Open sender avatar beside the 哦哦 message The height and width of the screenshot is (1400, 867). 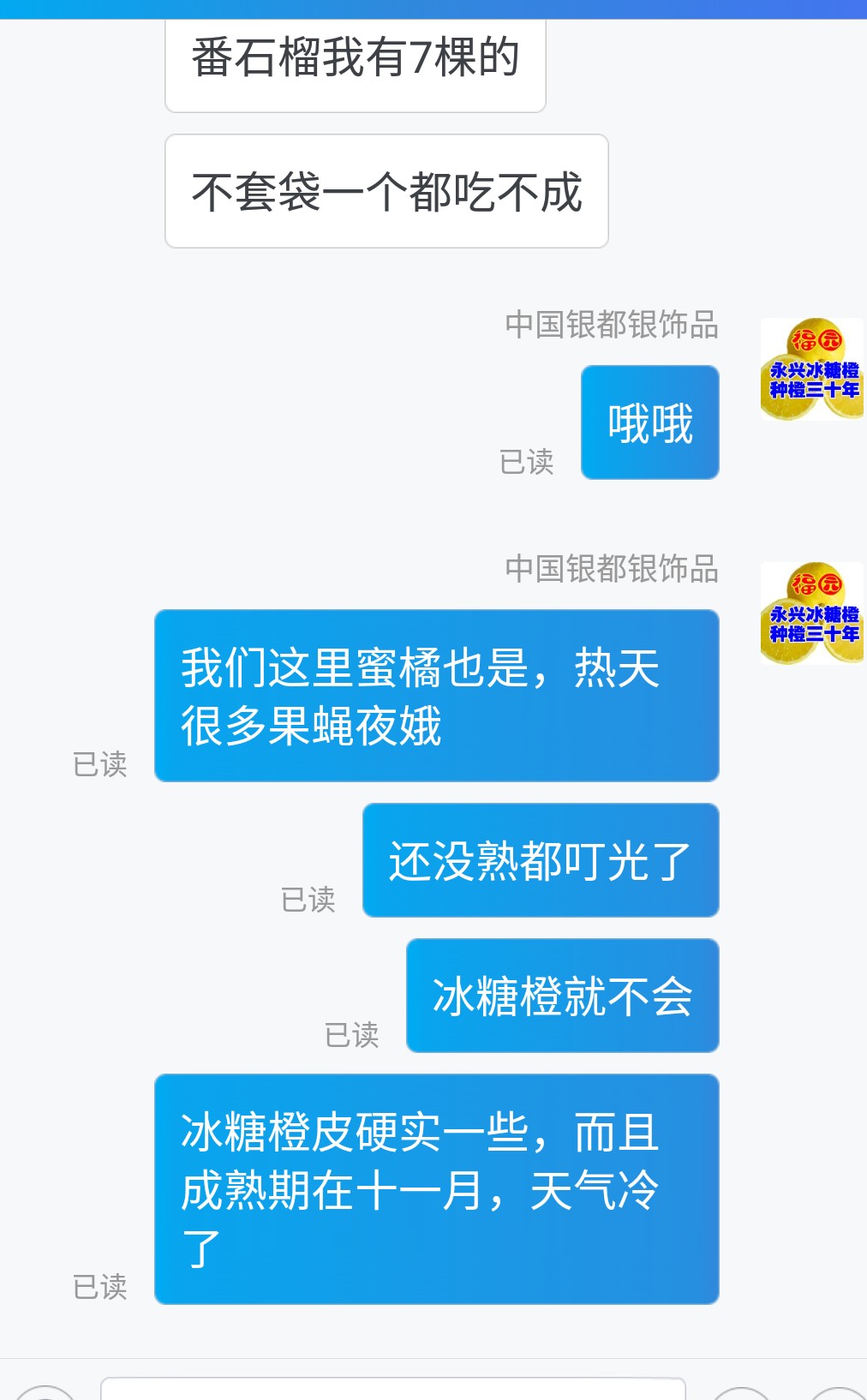812,369
